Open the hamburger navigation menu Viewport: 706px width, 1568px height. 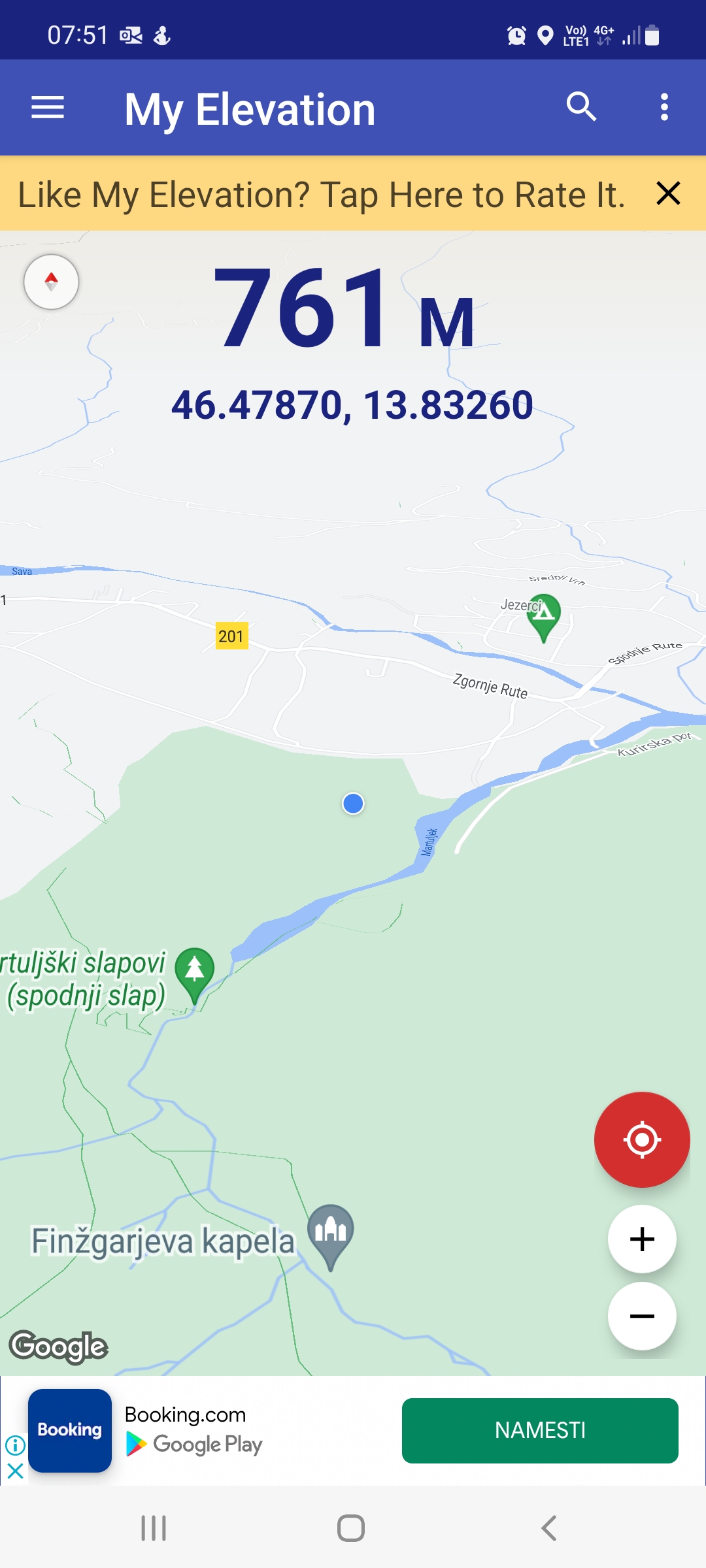click(x=48, y=108)
